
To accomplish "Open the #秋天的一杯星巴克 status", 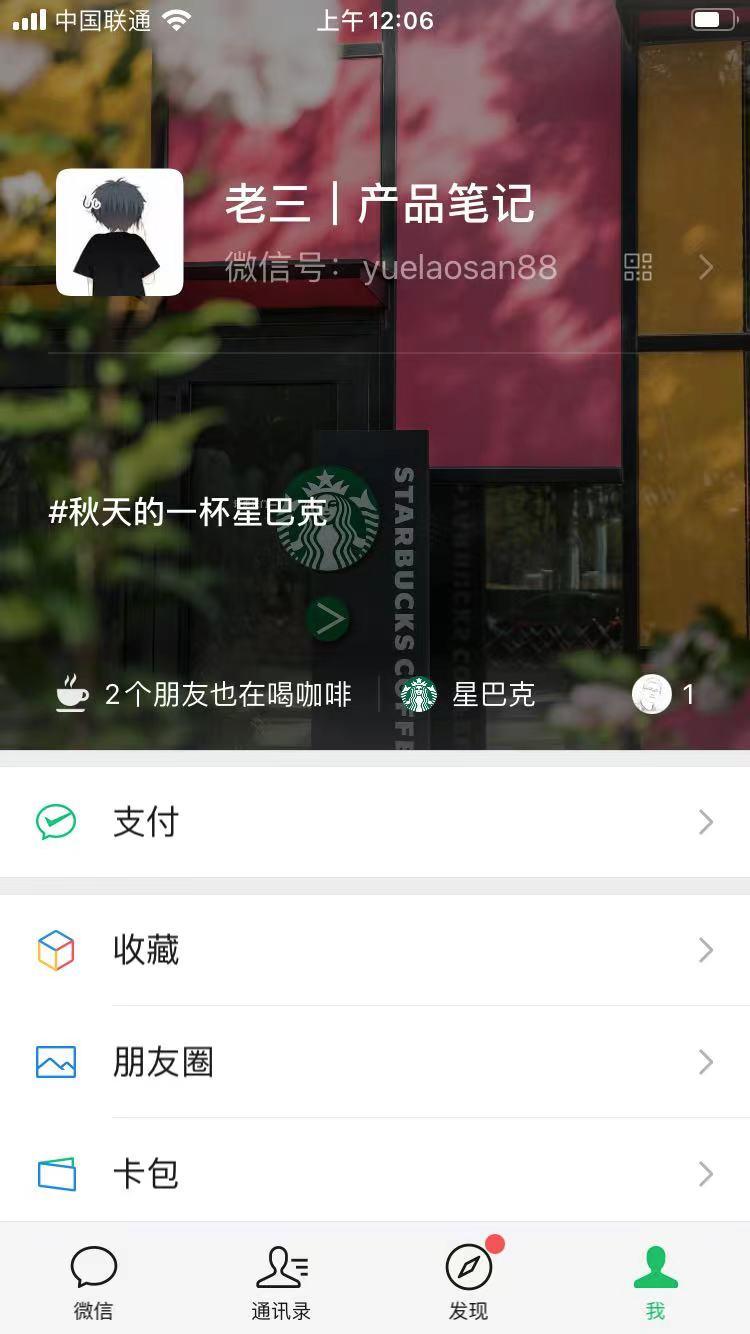I will 188,512.
